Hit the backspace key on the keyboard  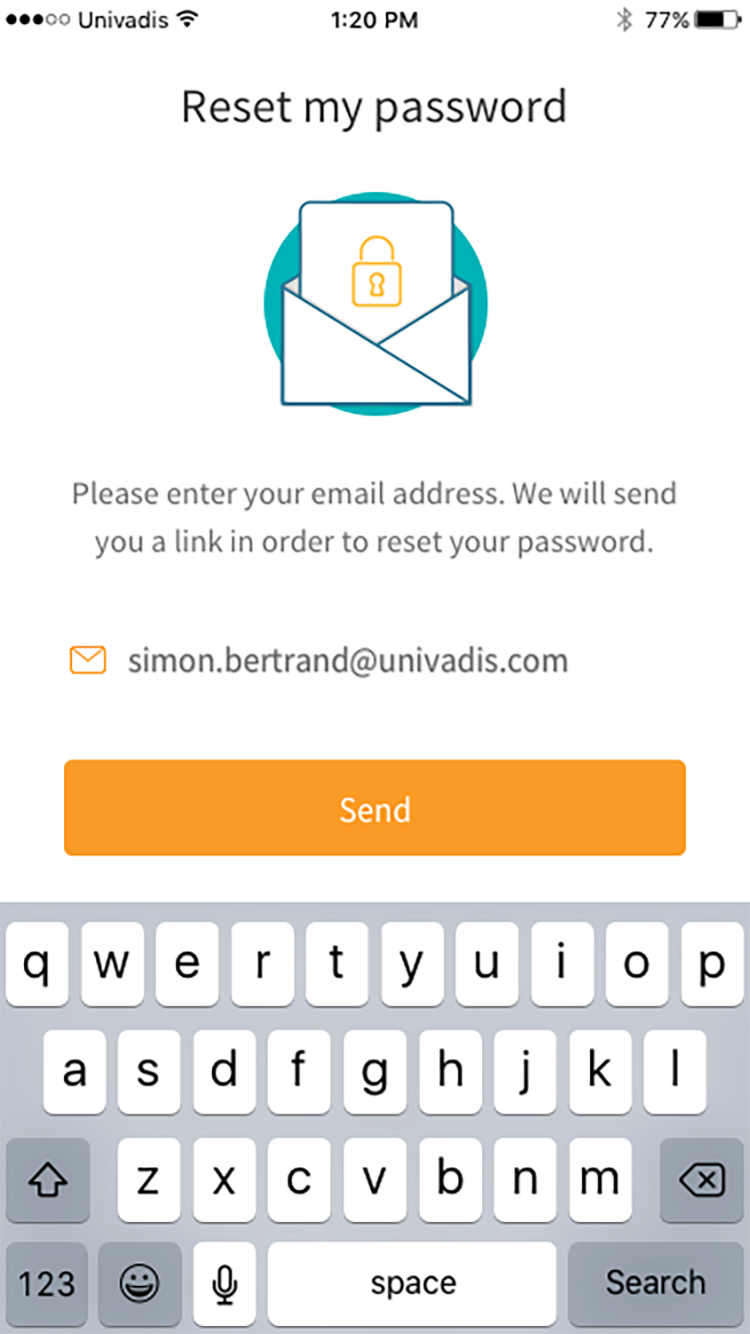701,1182
